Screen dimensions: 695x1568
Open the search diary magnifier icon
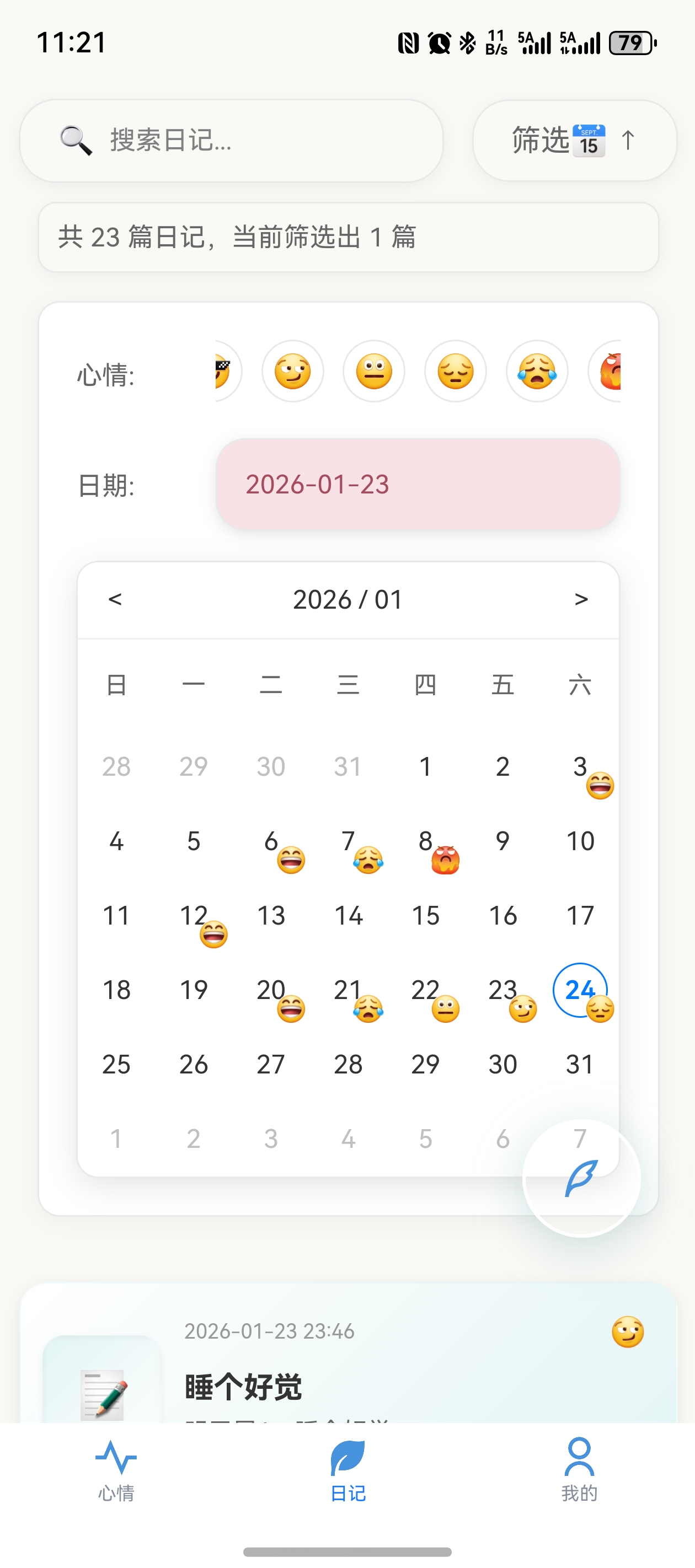(74, 140)
